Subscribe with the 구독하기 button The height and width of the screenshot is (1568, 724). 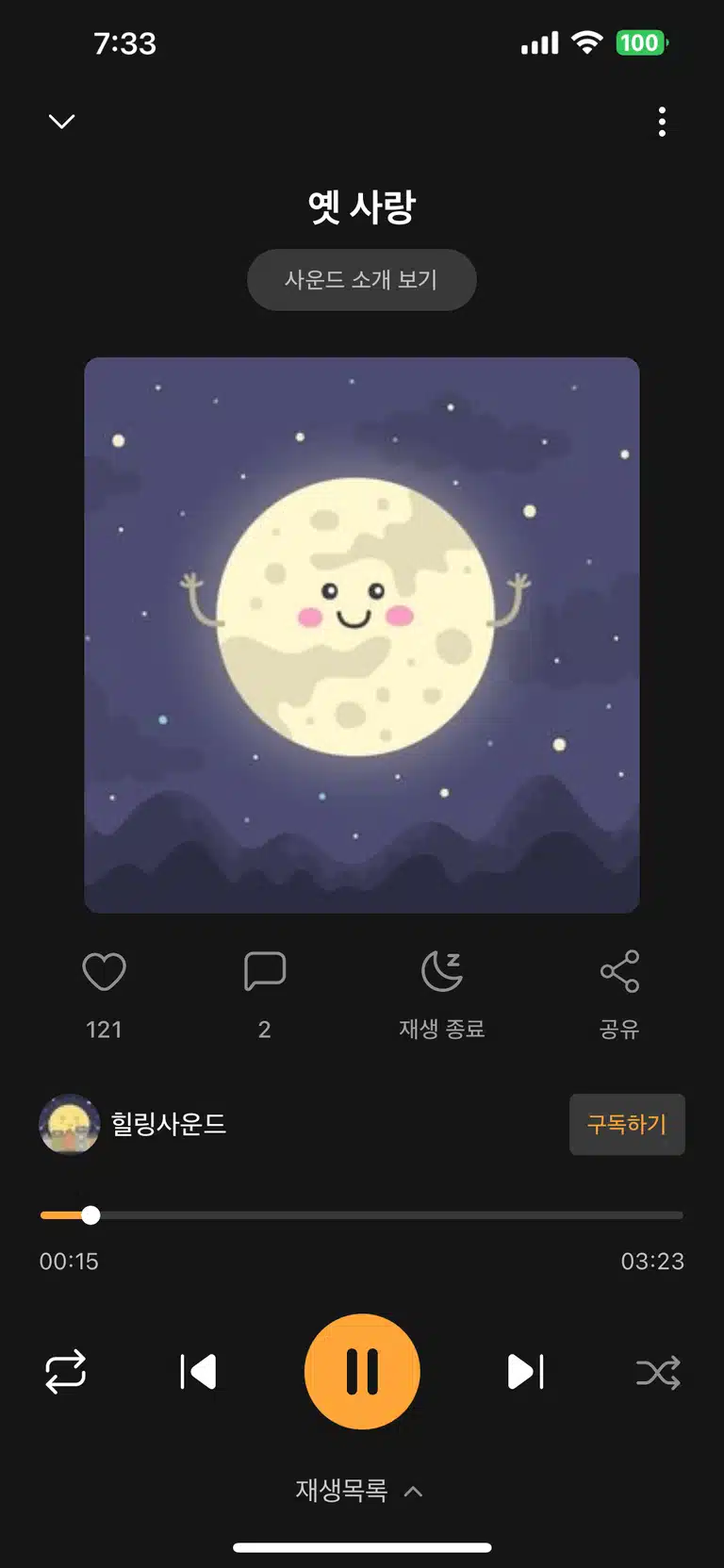(x=627, y=1124)
